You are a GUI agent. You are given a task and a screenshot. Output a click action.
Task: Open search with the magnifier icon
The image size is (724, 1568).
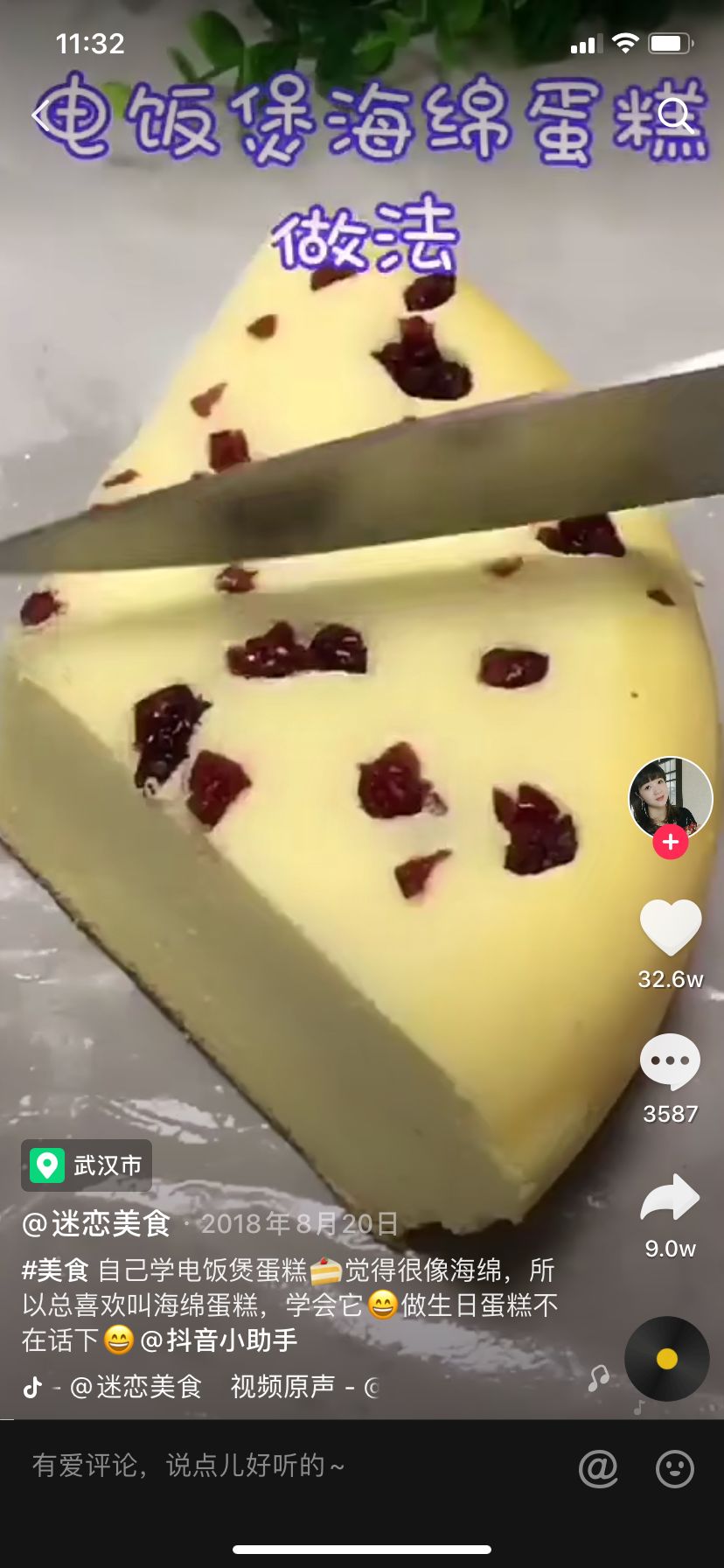coord(674,115)
